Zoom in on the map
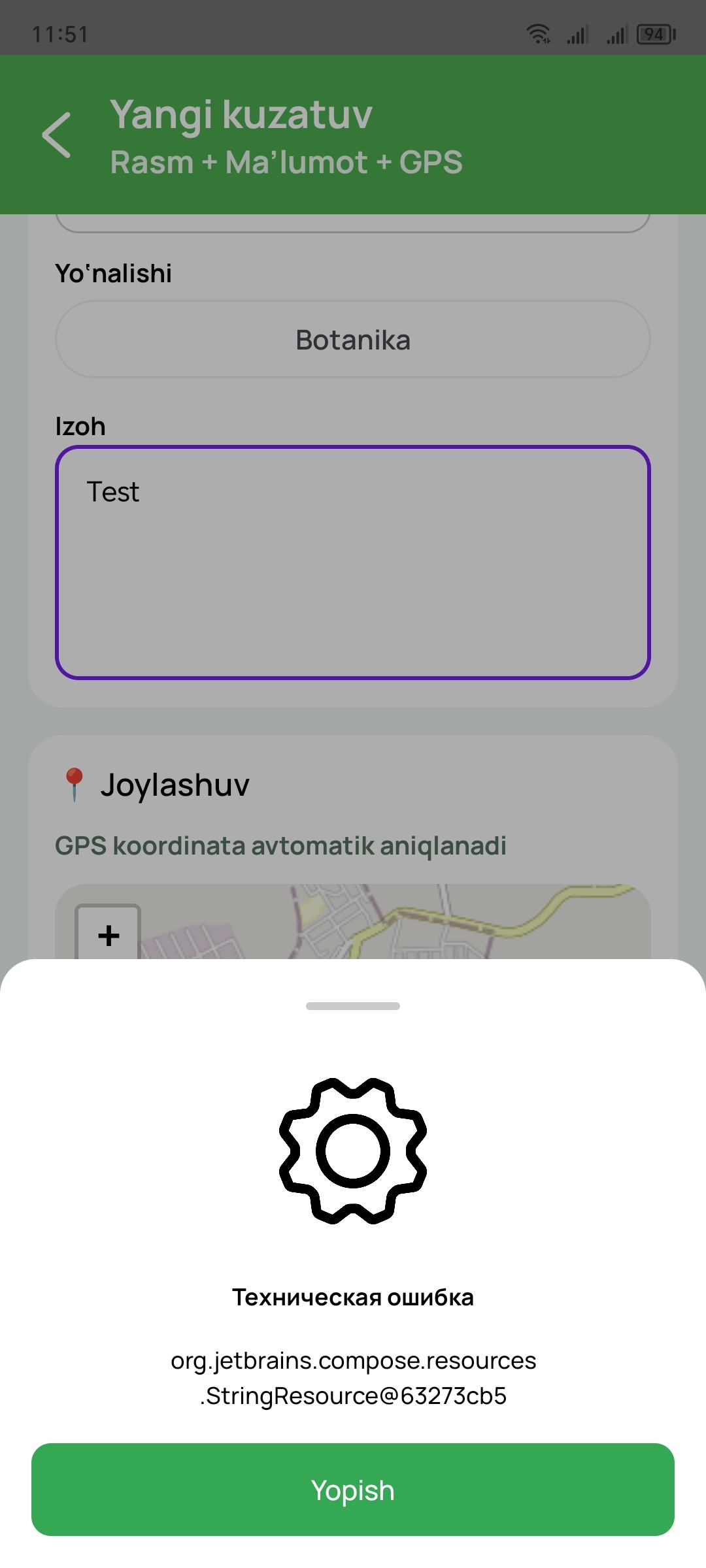706x1568 pixels. (x=109, y=934)
